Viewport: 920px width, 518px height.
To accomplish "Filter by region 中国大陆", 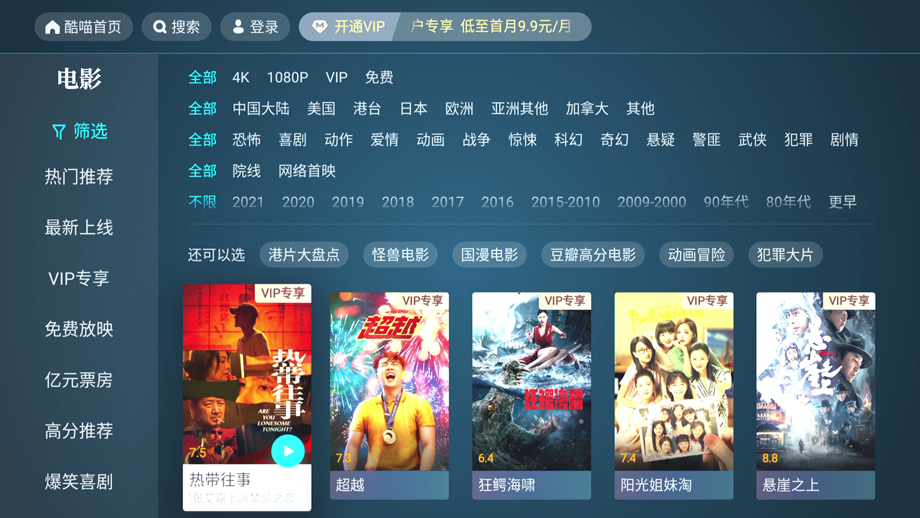I will coord(261,108).
